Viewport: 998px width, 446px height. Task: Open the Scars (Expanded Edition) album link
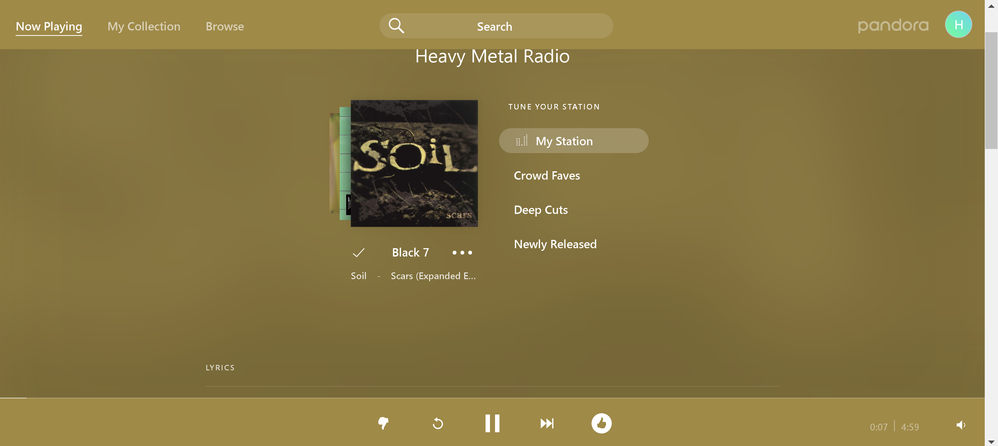433,276
